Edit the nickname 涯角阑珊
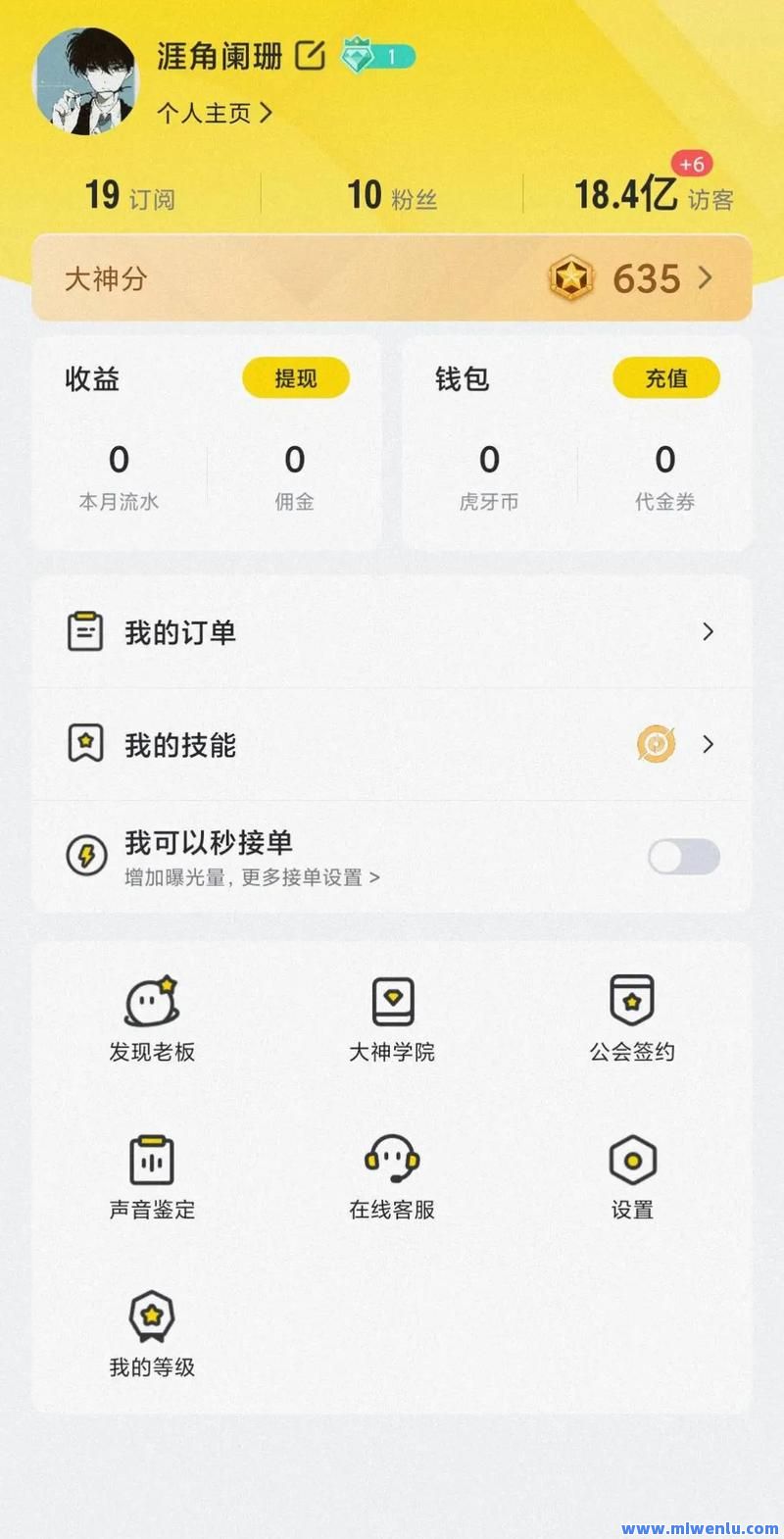784x1539 pixels. tap(310, 56)
